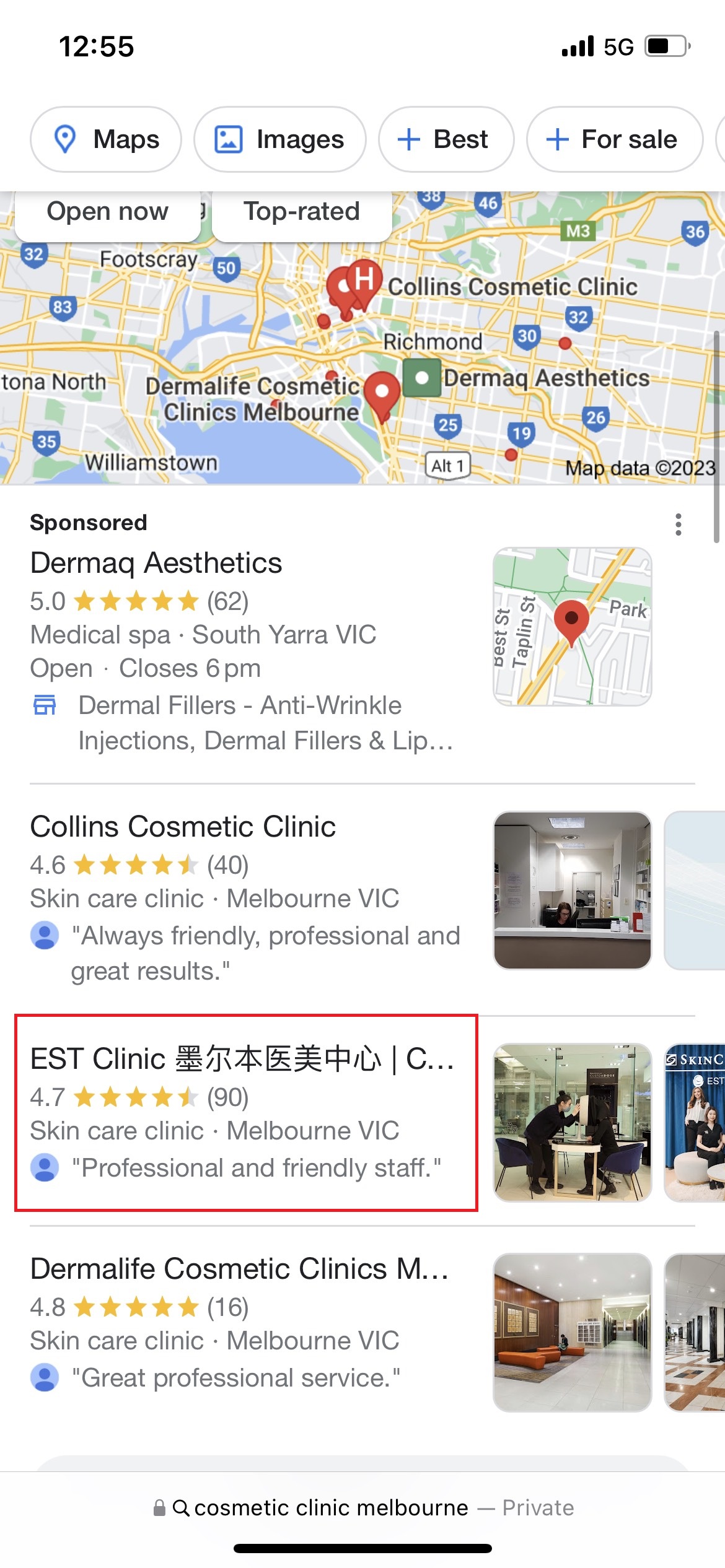Switch to the Images search filter
Screen dimensions: 725x1568
pyautogui.click(x=279, y=139)
